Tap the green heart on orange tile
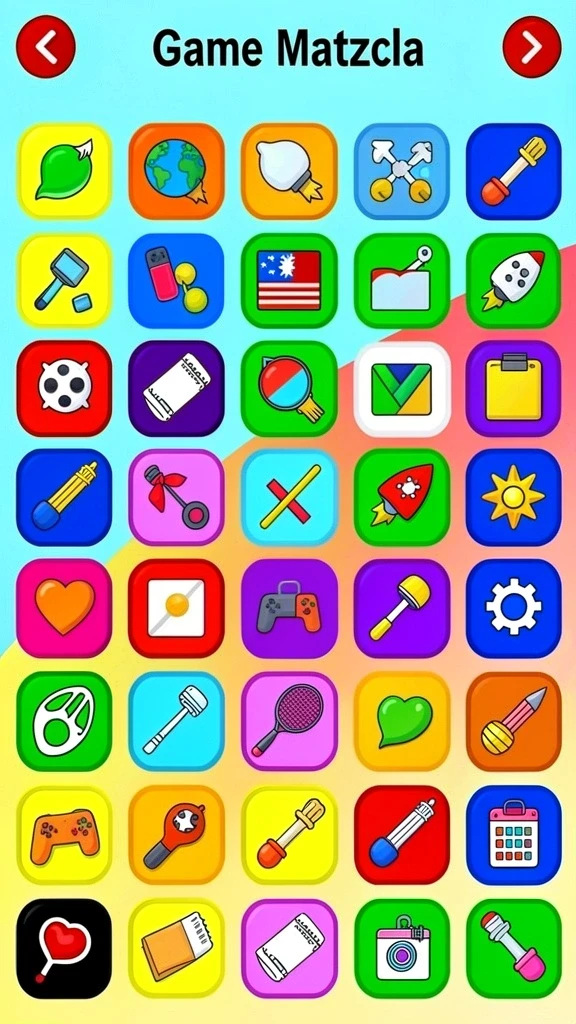 click(x=402, y=721)
